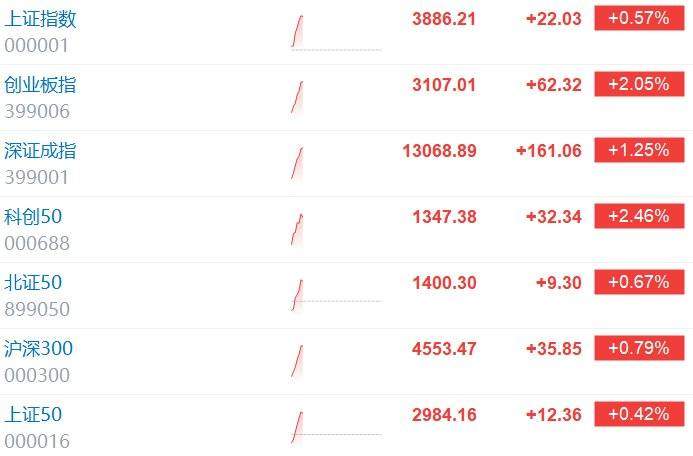View 沪深300 000300 index details
The image size is (693, 456).
tap(39, 349)
